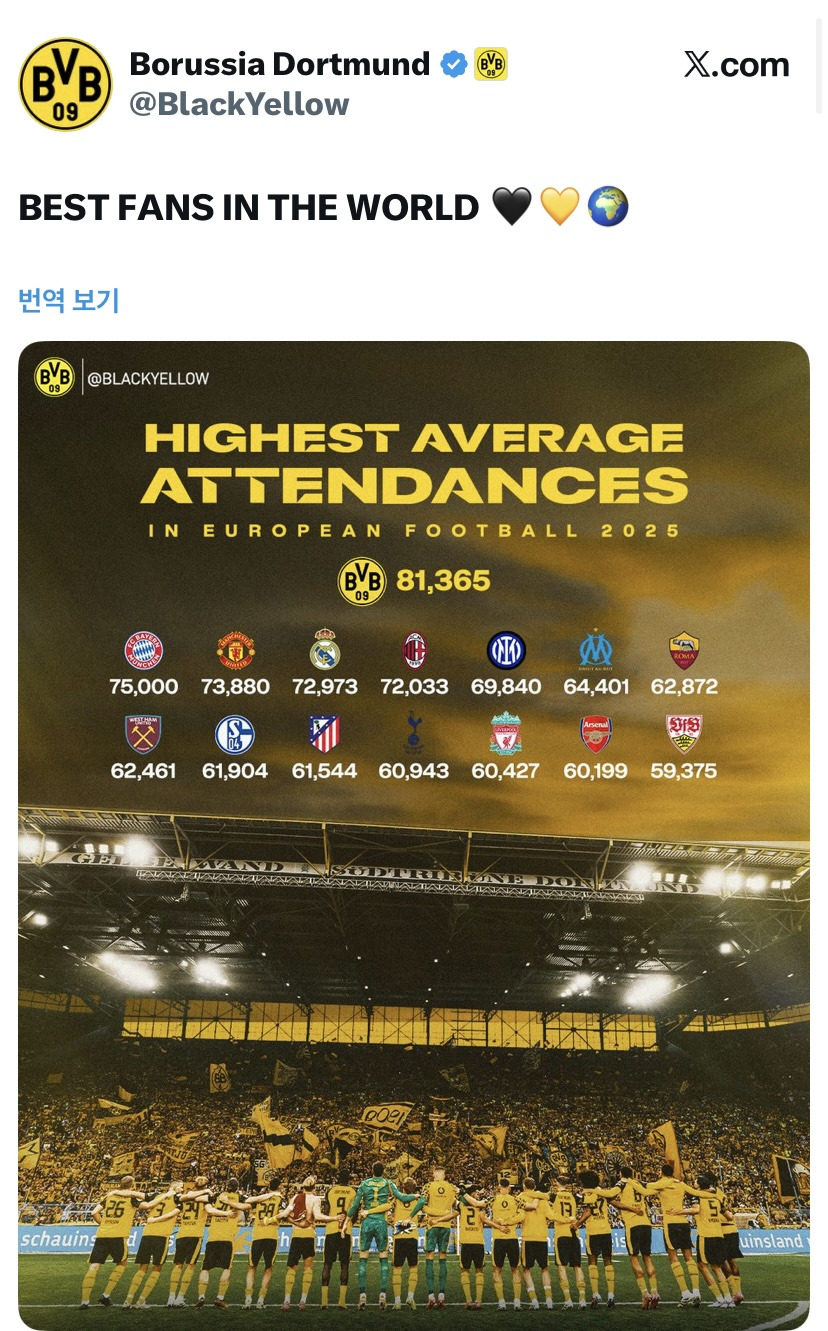Open the Borussia Dortmund account name
828x1331 pixels.
point(280,64)
